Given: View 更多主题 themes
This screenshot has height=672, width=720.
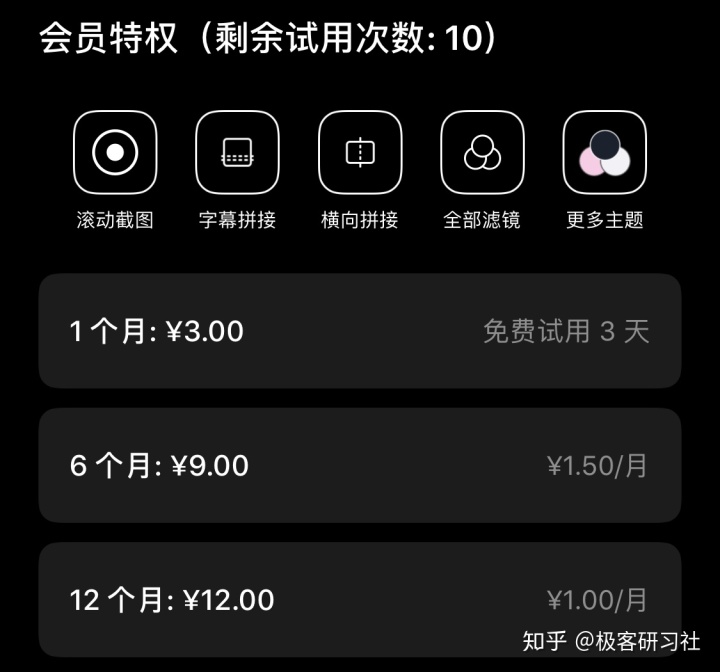Looking at the screenshot, I should 604,153.
